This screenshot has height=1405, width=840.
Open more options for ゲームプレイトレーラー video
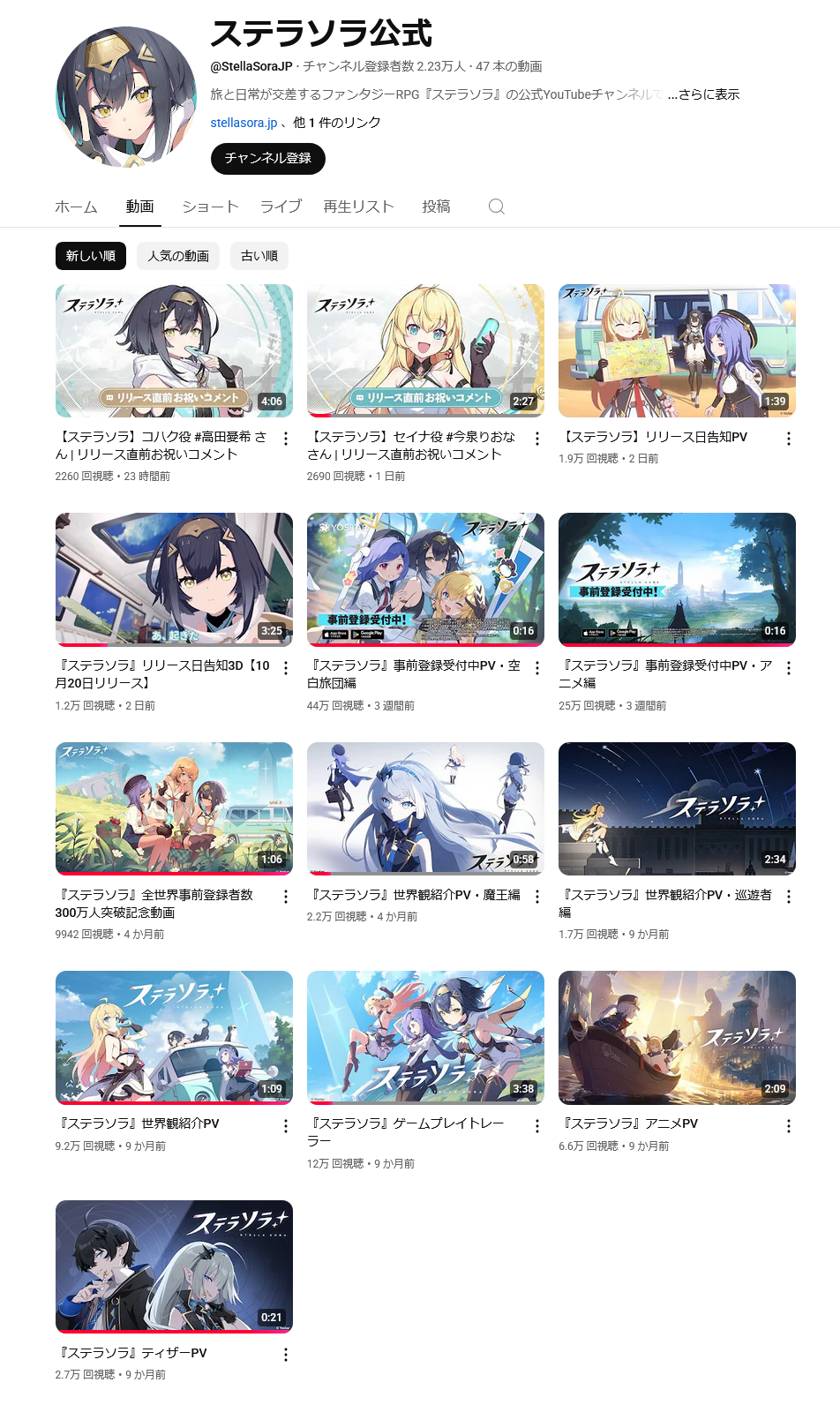click(536, 1126)
